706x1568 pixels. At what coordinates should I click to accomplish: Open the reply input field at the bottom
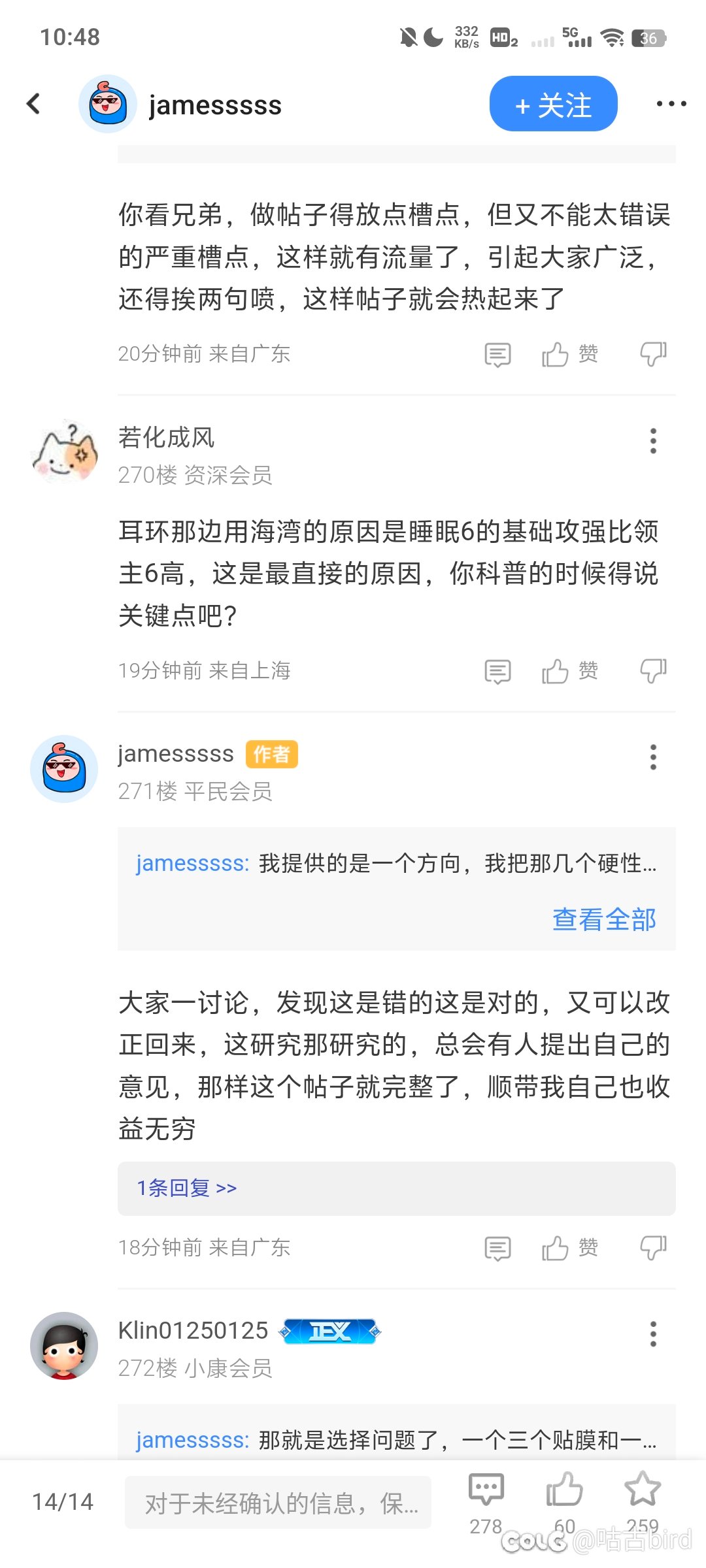278,1503
